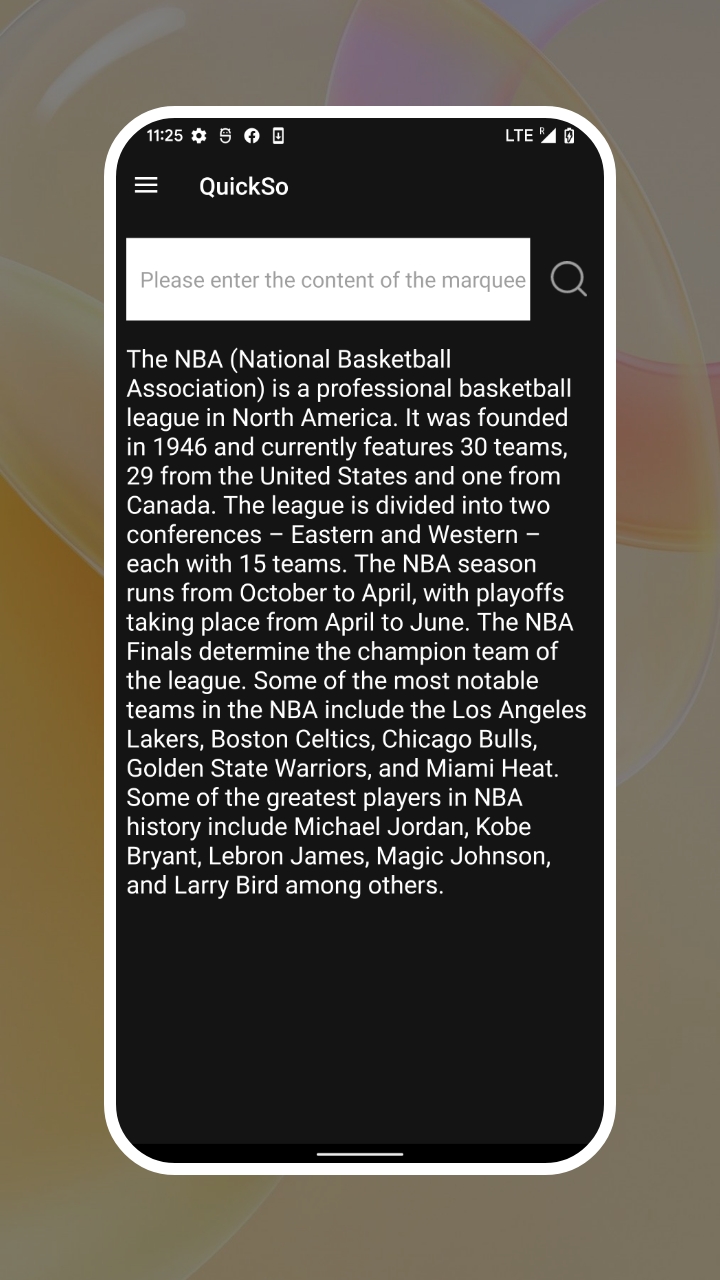Focus the marquee content input field
The width and height of the screenshot is (720, 1280).
pos(328,280)
